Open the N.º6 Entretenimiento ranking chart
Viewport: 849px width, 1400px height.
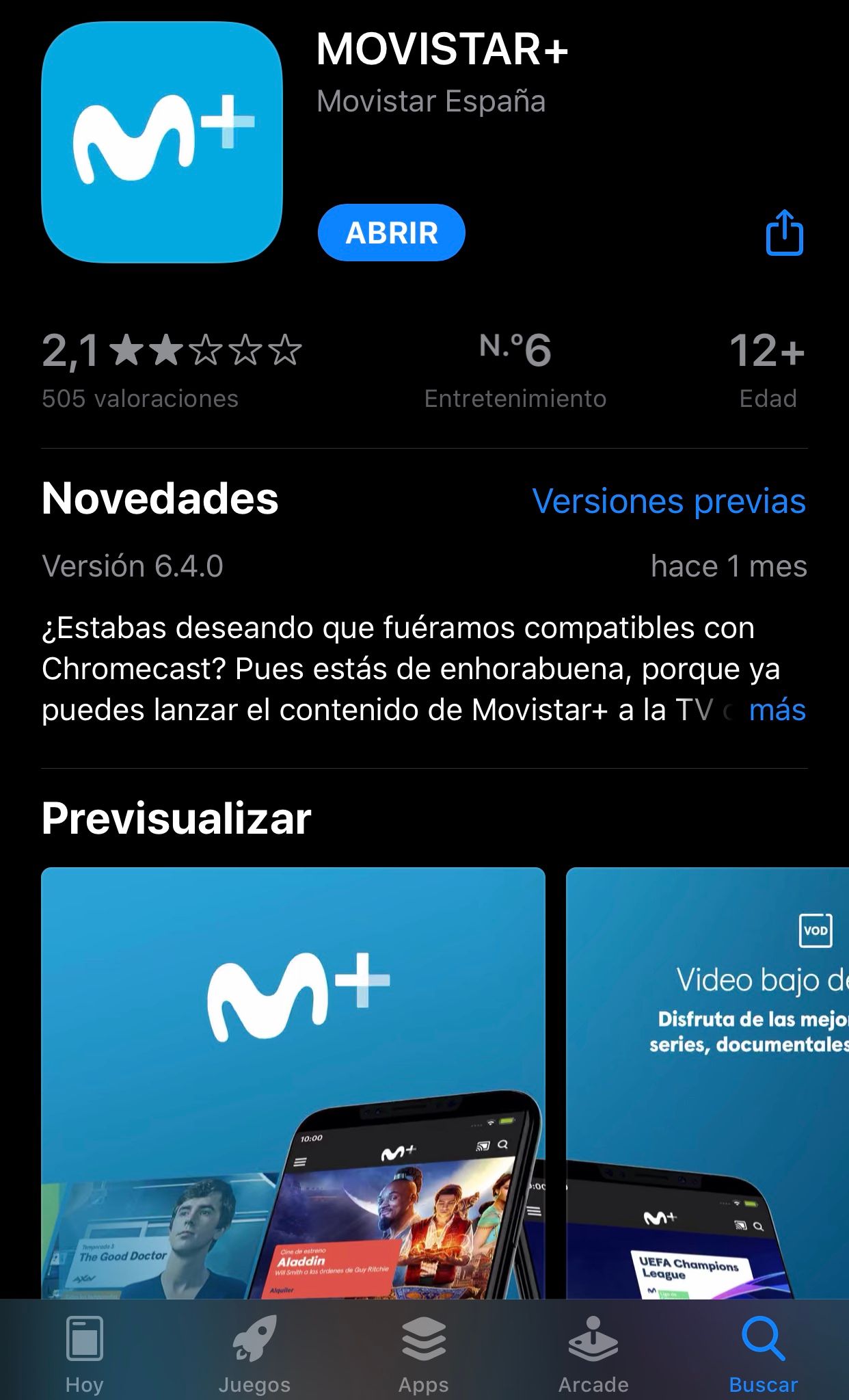tap(515, 369)
